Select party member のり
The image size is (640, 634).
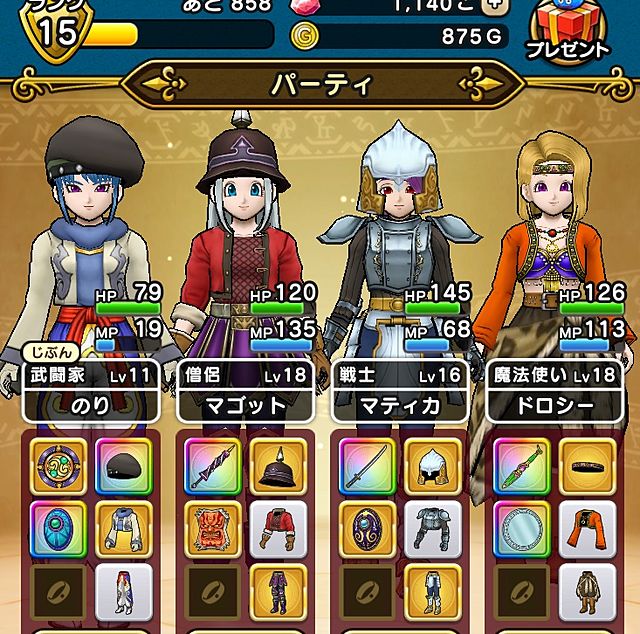click(x=91, y=404)
